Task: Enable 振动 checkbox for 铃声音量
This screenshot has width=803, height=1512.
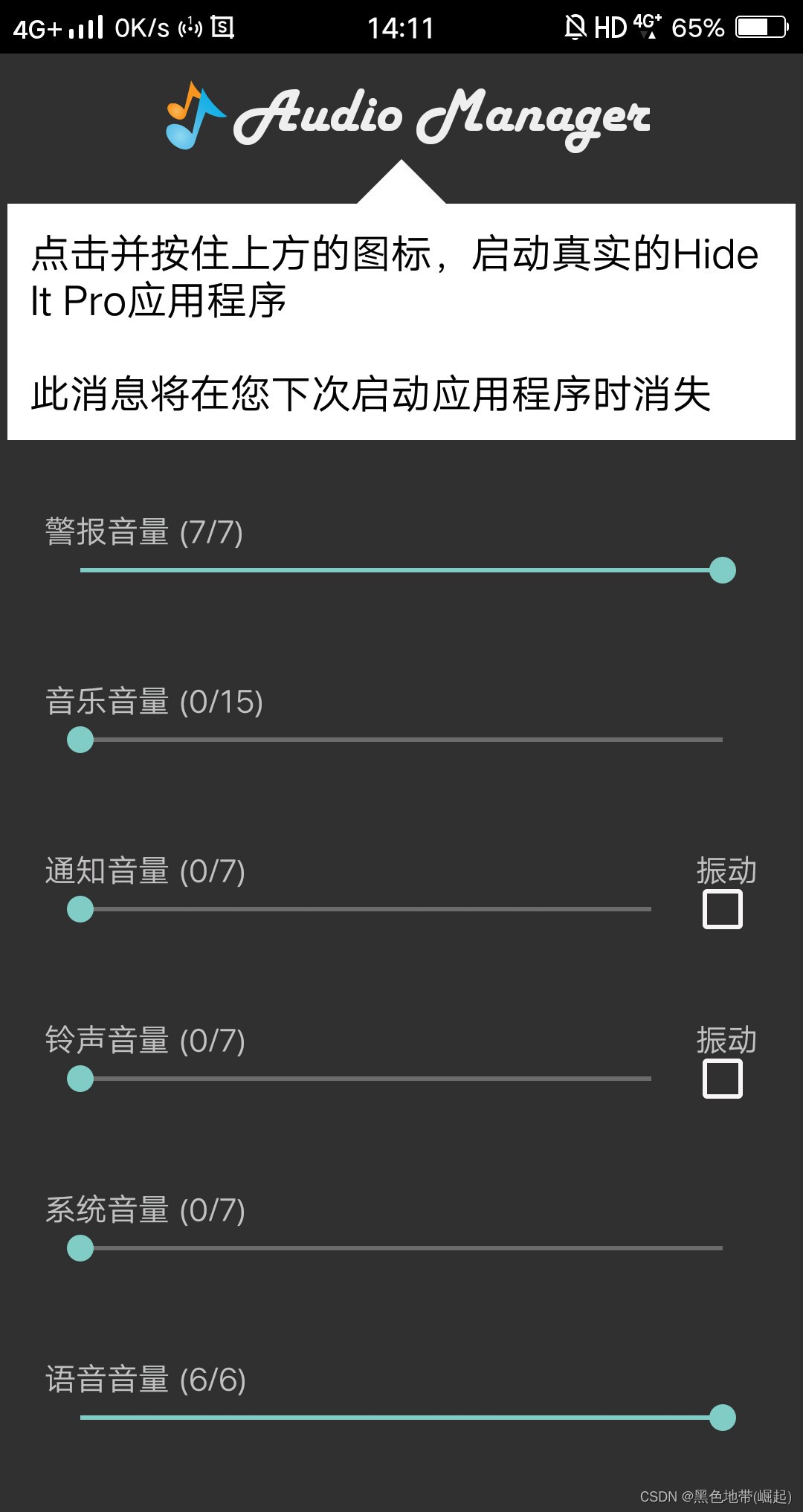Action: (x=722, y=1079)
